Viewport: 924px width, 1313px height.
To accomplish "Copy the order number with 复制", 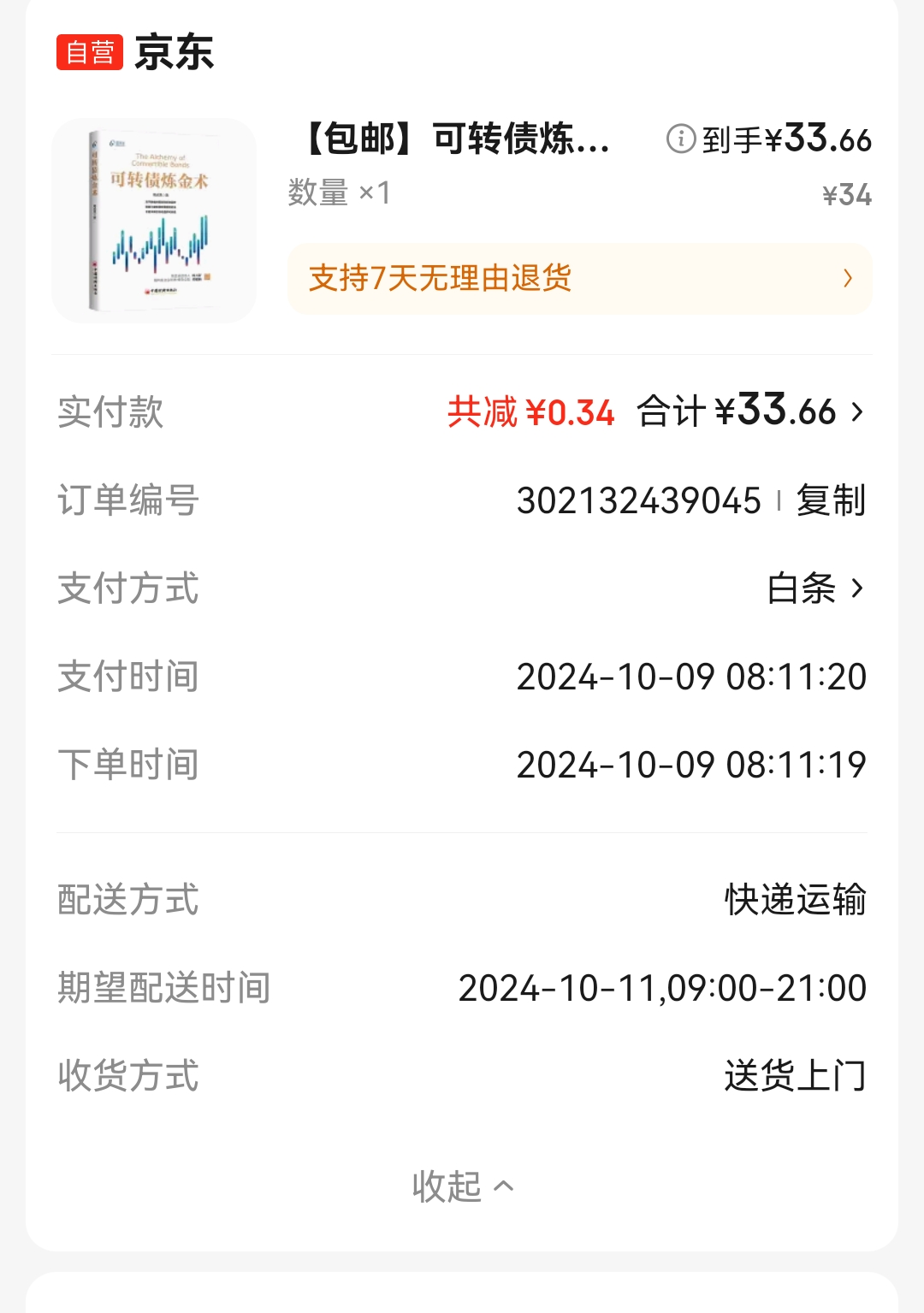I will pyautogui.click(x=830, y=500).
